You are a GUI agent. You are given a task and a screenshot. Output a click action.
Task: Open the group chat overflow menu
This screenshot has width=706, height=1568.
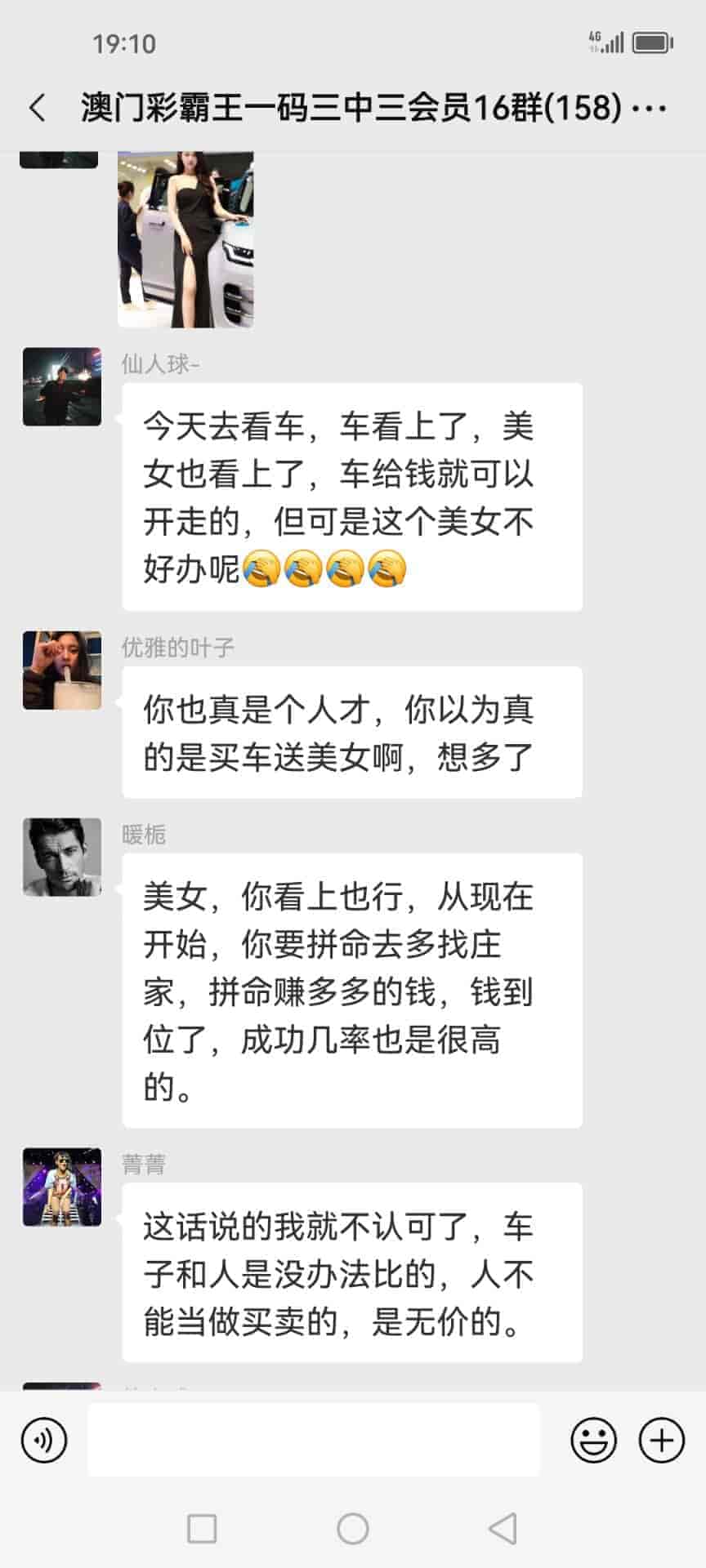[650, 108]
